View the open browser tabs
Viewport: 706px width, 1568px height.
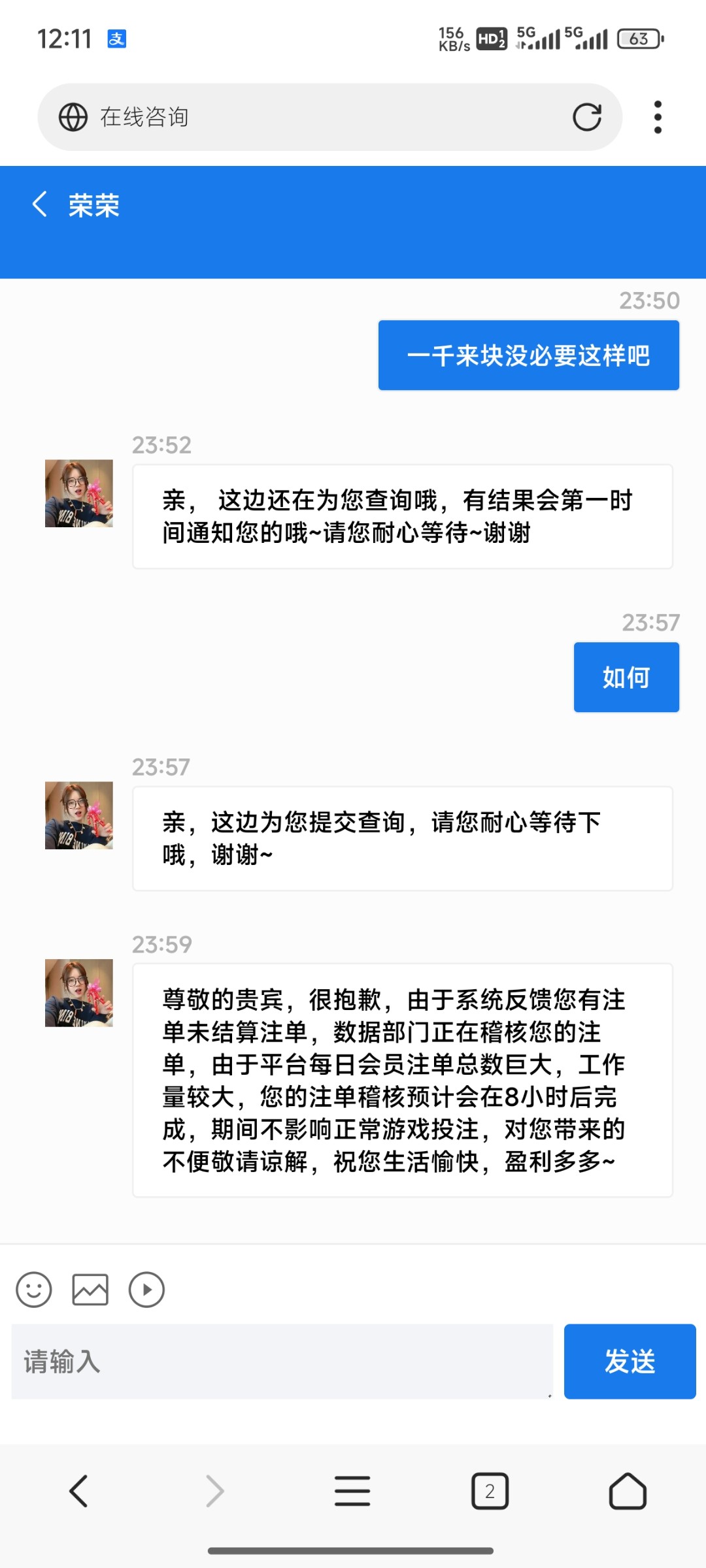click(490, 1492)
